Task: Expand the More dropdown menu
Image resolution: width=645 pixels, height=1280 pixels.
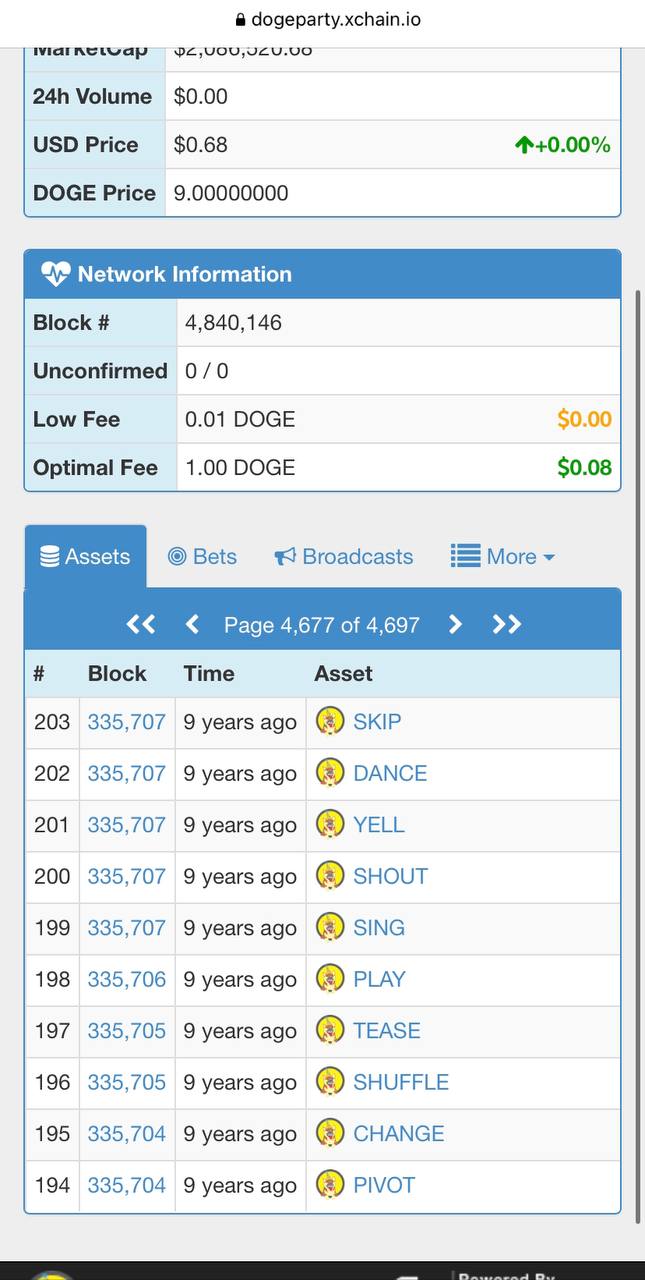Action: coord(503,557)
